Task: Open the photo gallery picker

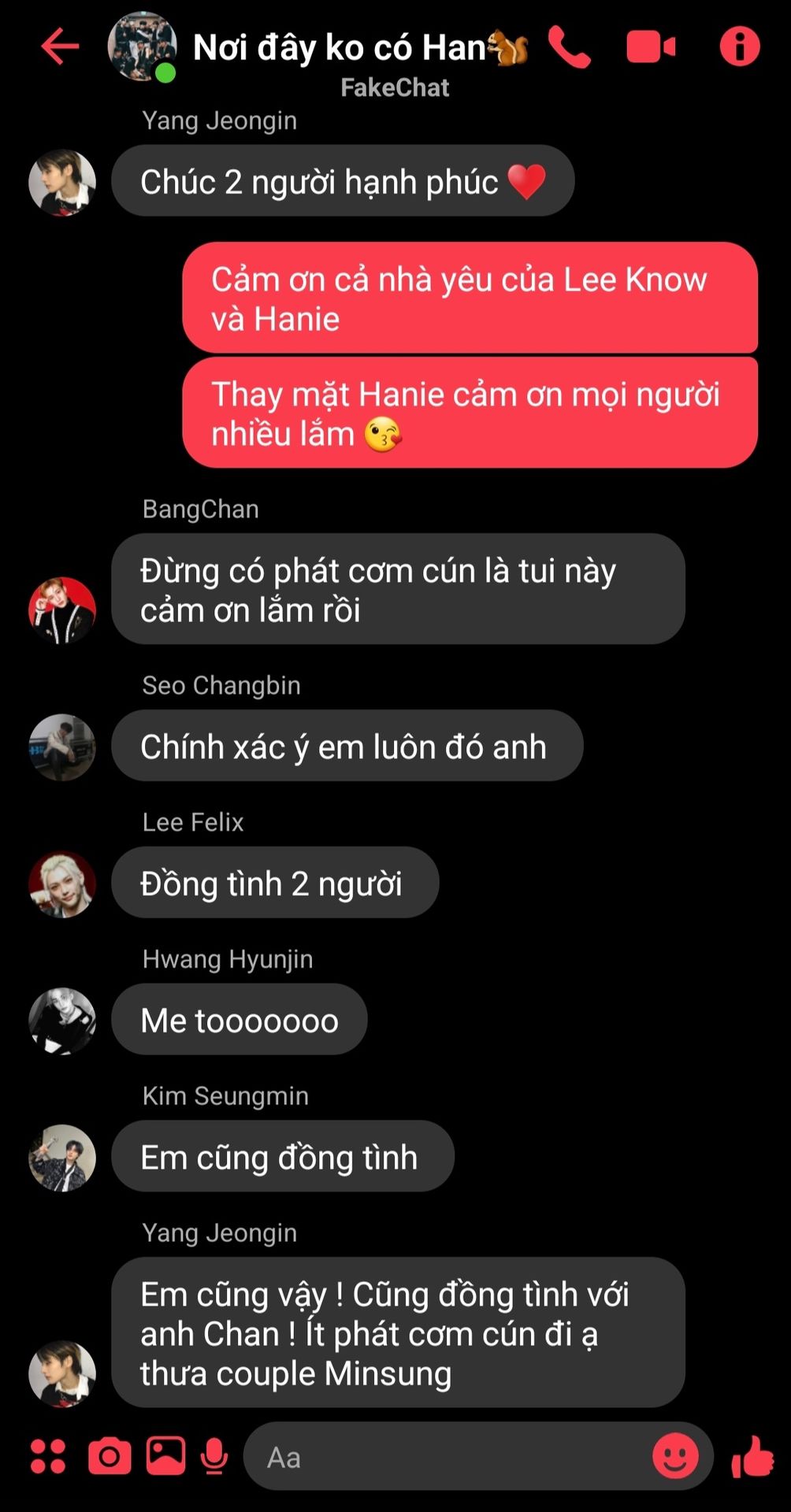Action: click(165, 1456)
